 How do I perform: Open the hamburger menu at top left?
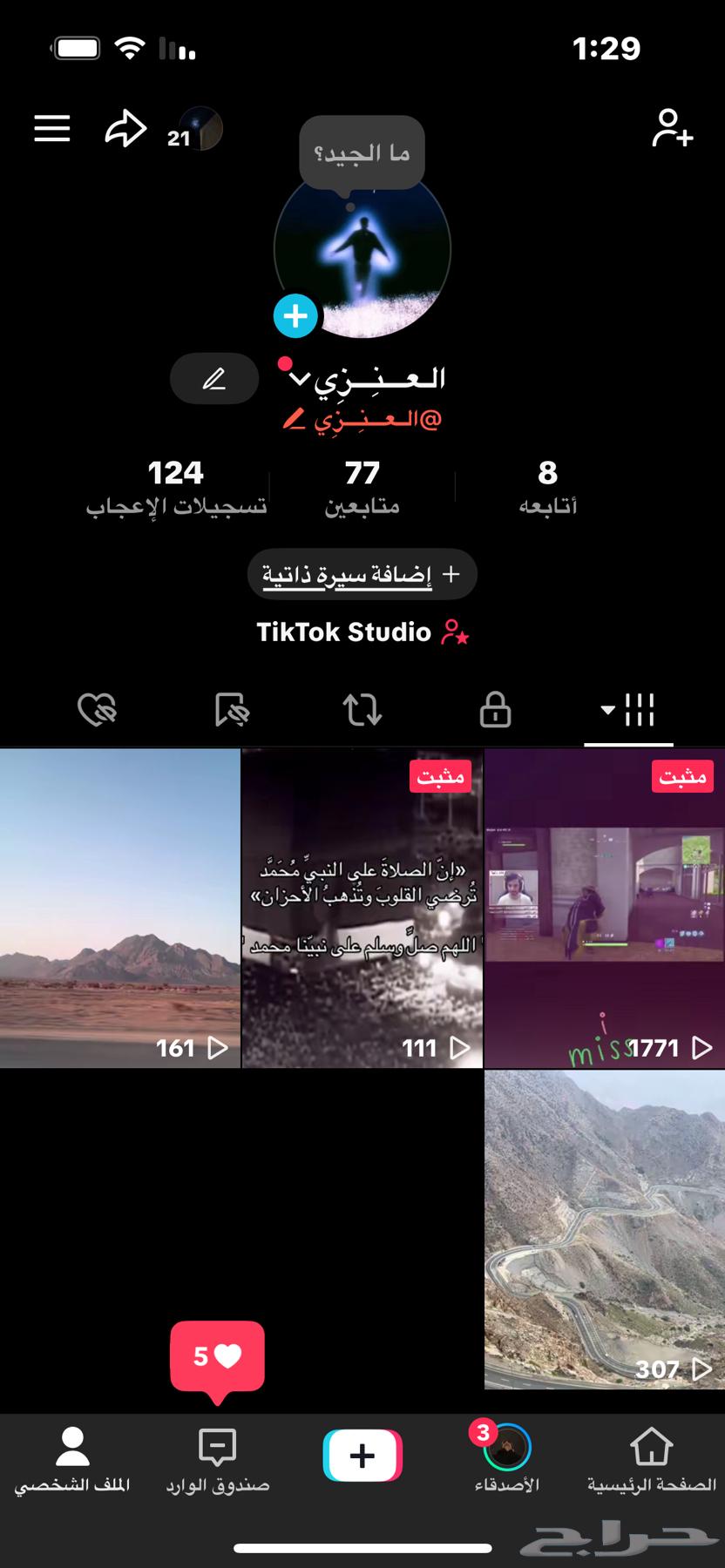[51, 128]
